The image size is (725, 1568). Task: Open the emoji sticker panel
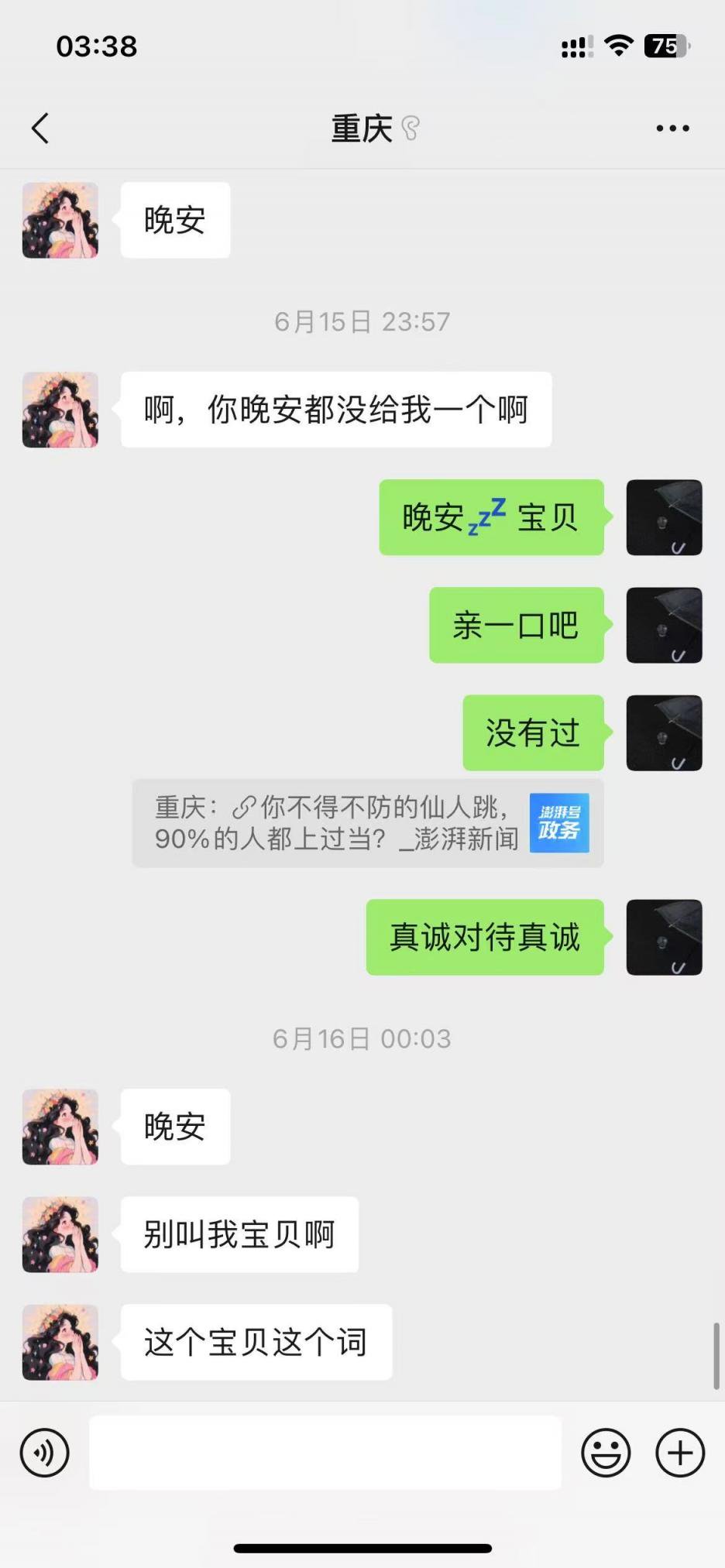point(606,1453)
